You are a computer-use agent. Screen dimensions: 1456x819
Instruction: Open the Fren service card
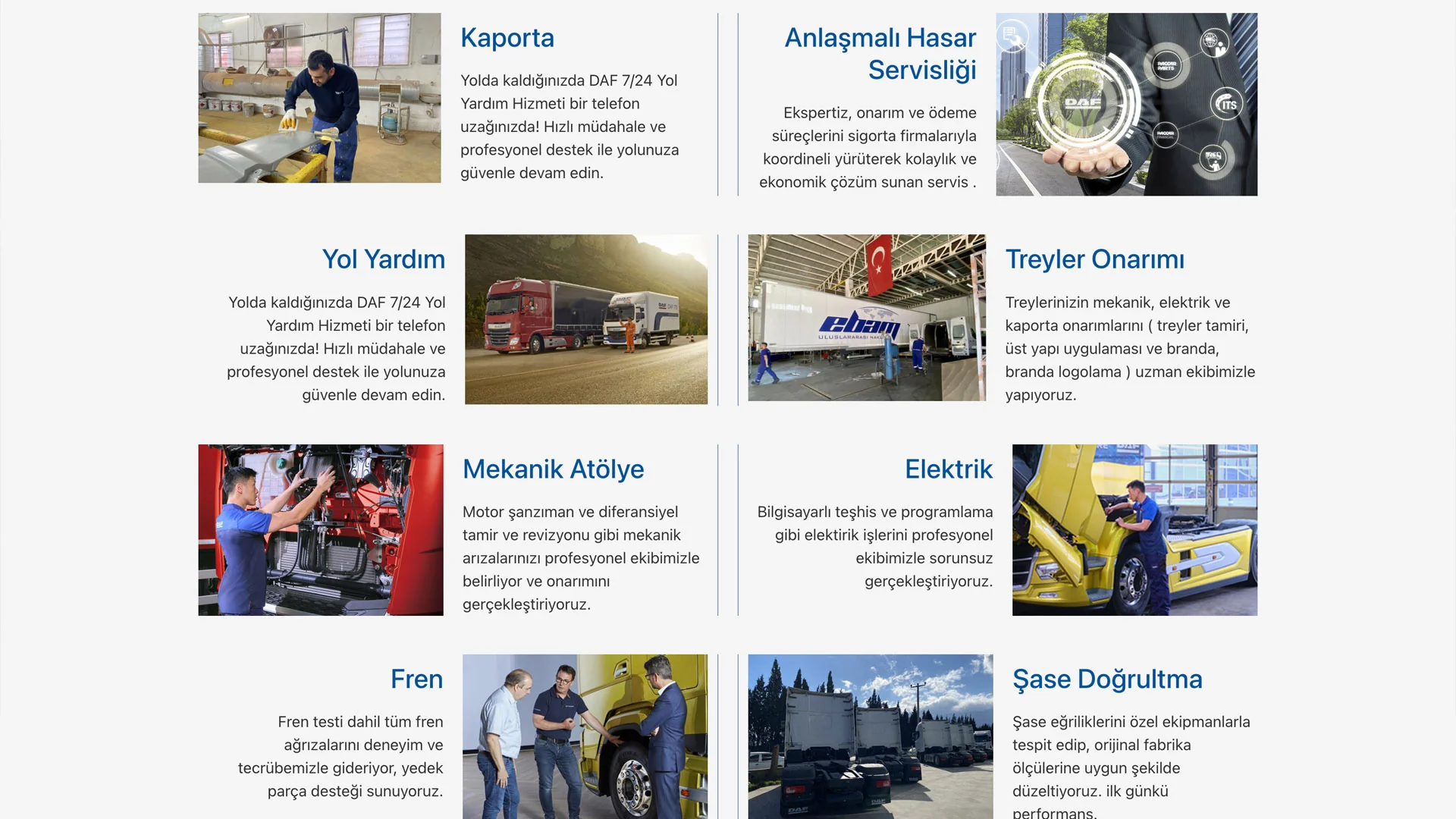coord(416,679)
